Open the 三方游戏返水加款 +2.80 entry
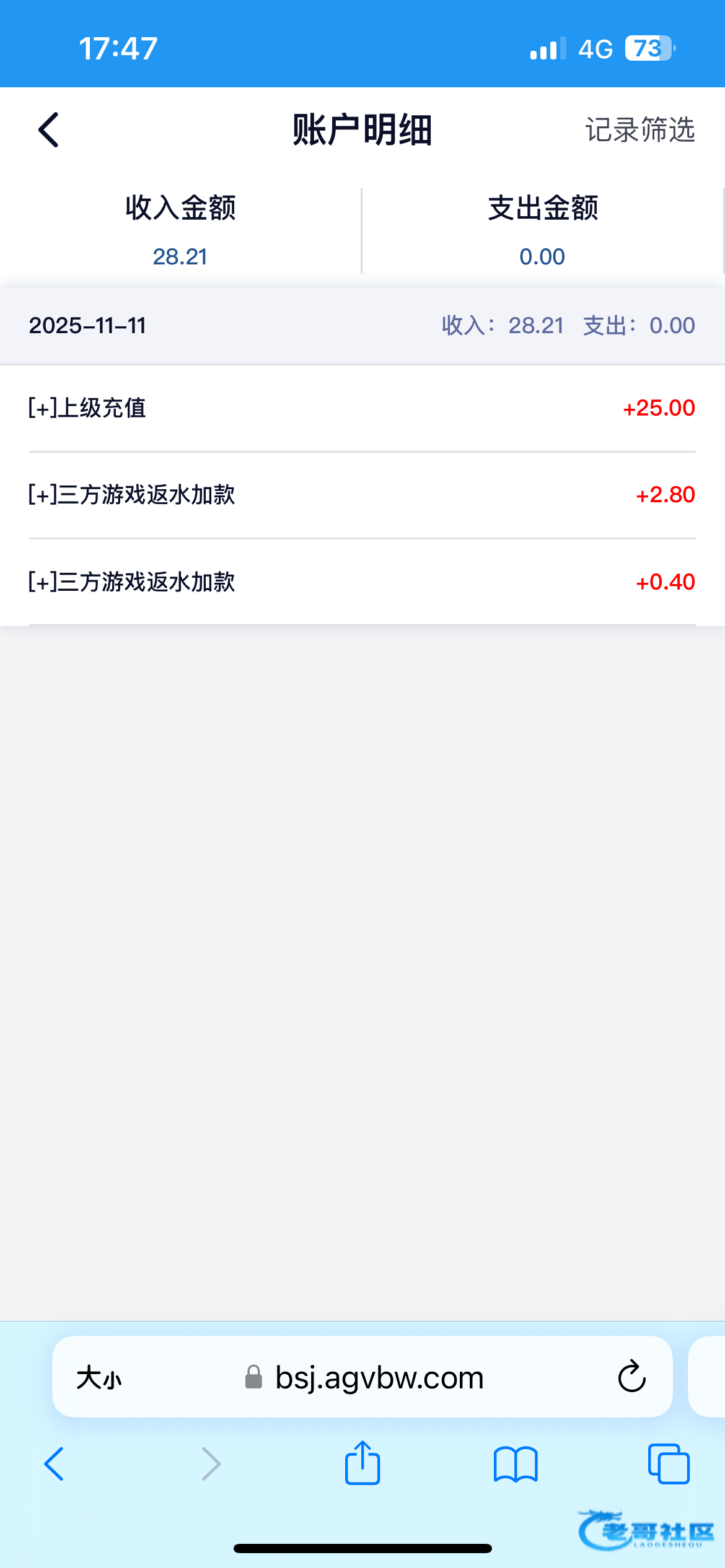This screenshot has height=1568, width=725. pos(362,495)
